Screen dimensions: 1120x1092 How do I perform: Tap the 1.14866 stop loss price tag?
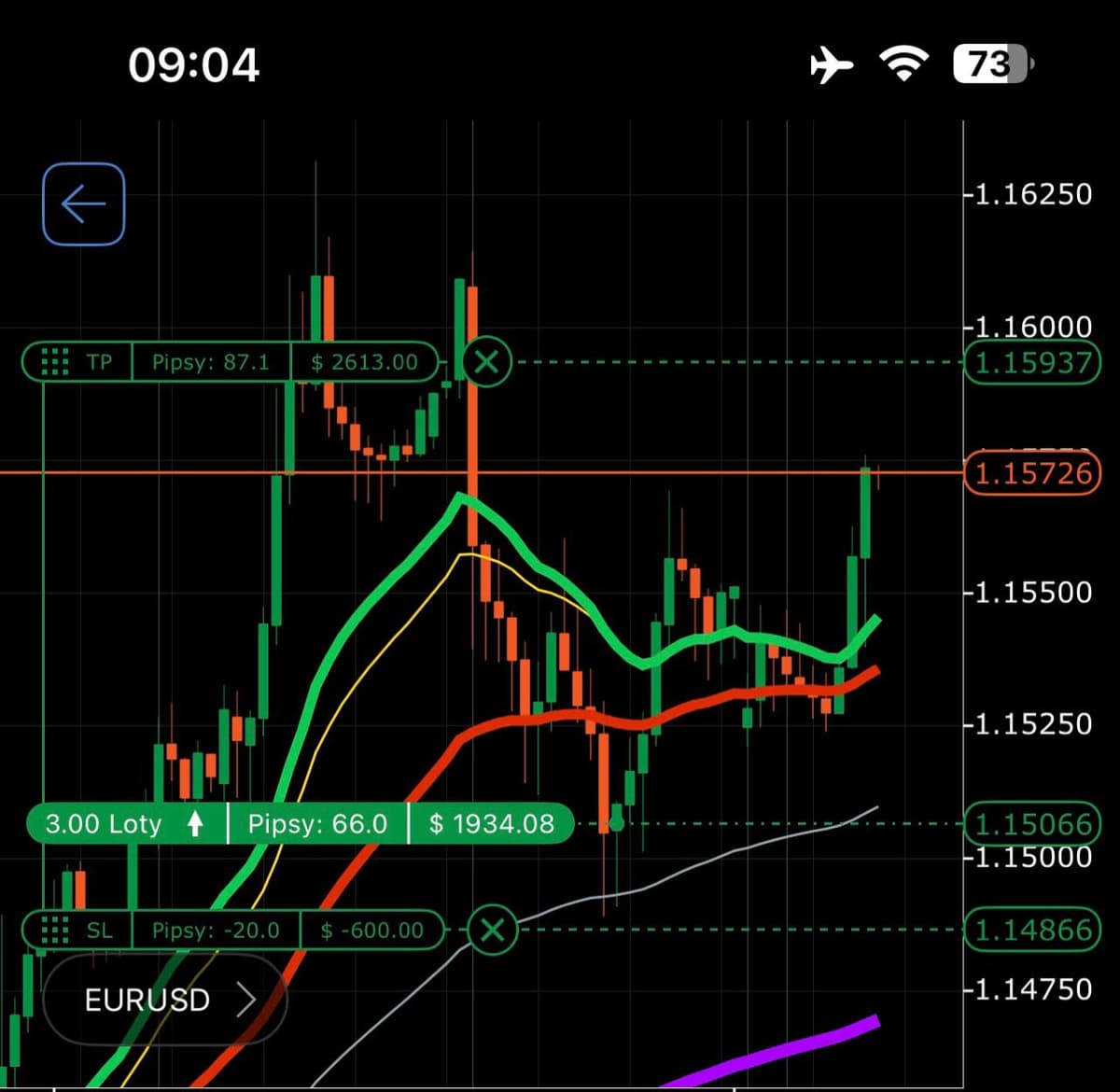click(1032, 930)
